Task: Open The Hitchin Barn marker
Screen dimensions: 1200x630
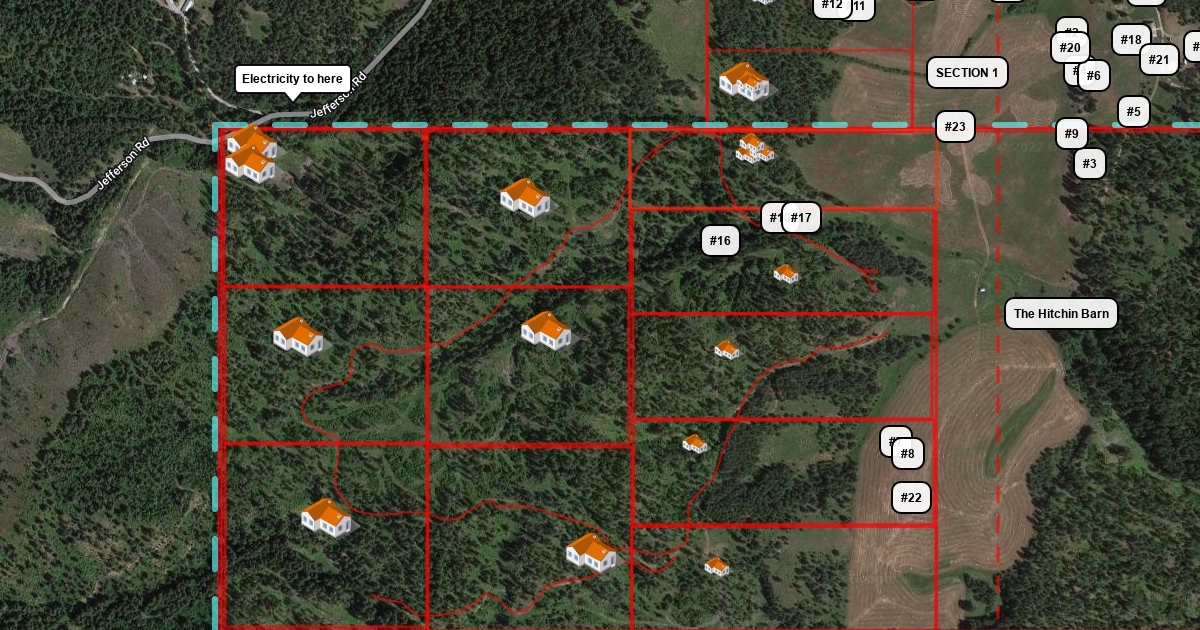Action: click(x=1060, y=314)
